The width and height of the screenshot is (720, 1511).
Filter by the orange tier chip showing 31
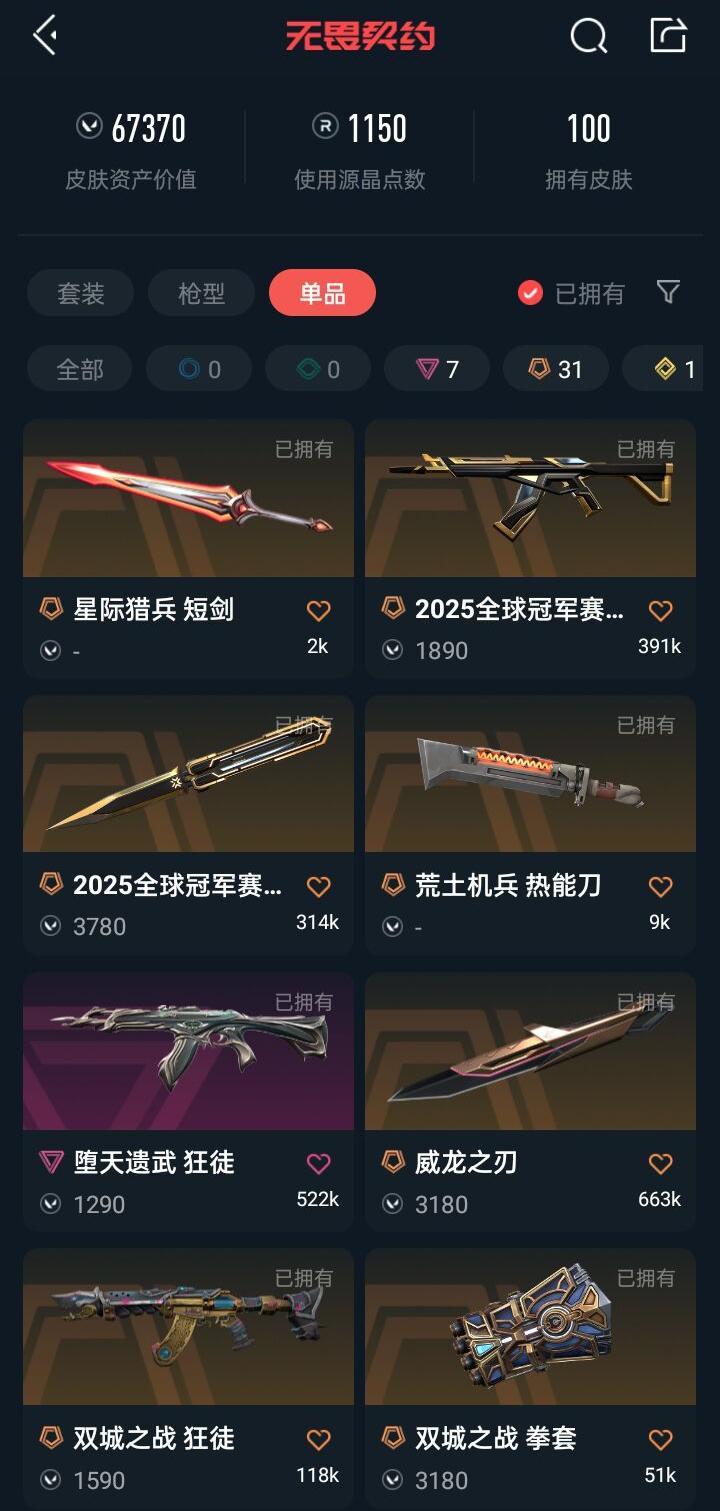(556, 369)
